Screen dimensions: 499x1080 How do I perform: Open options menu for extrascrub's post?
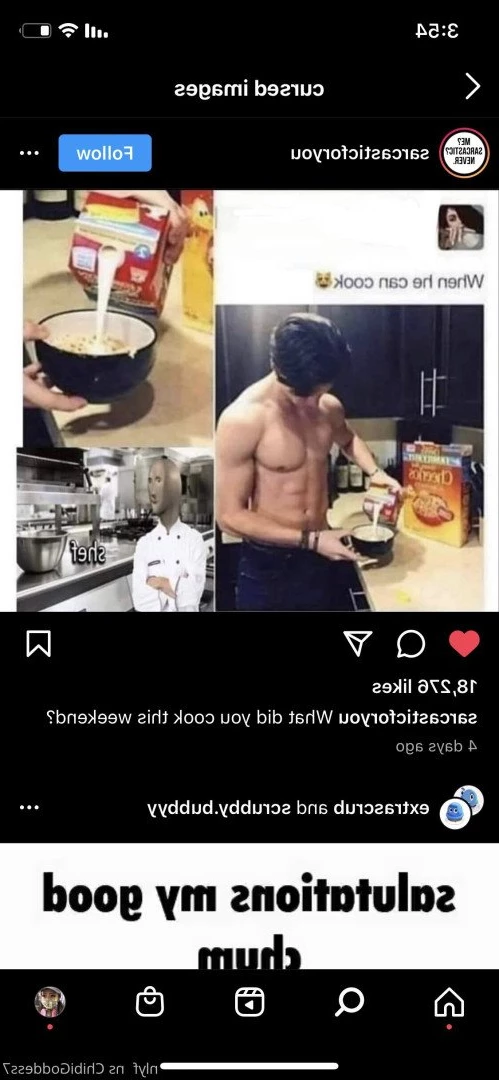click(28, 807)
